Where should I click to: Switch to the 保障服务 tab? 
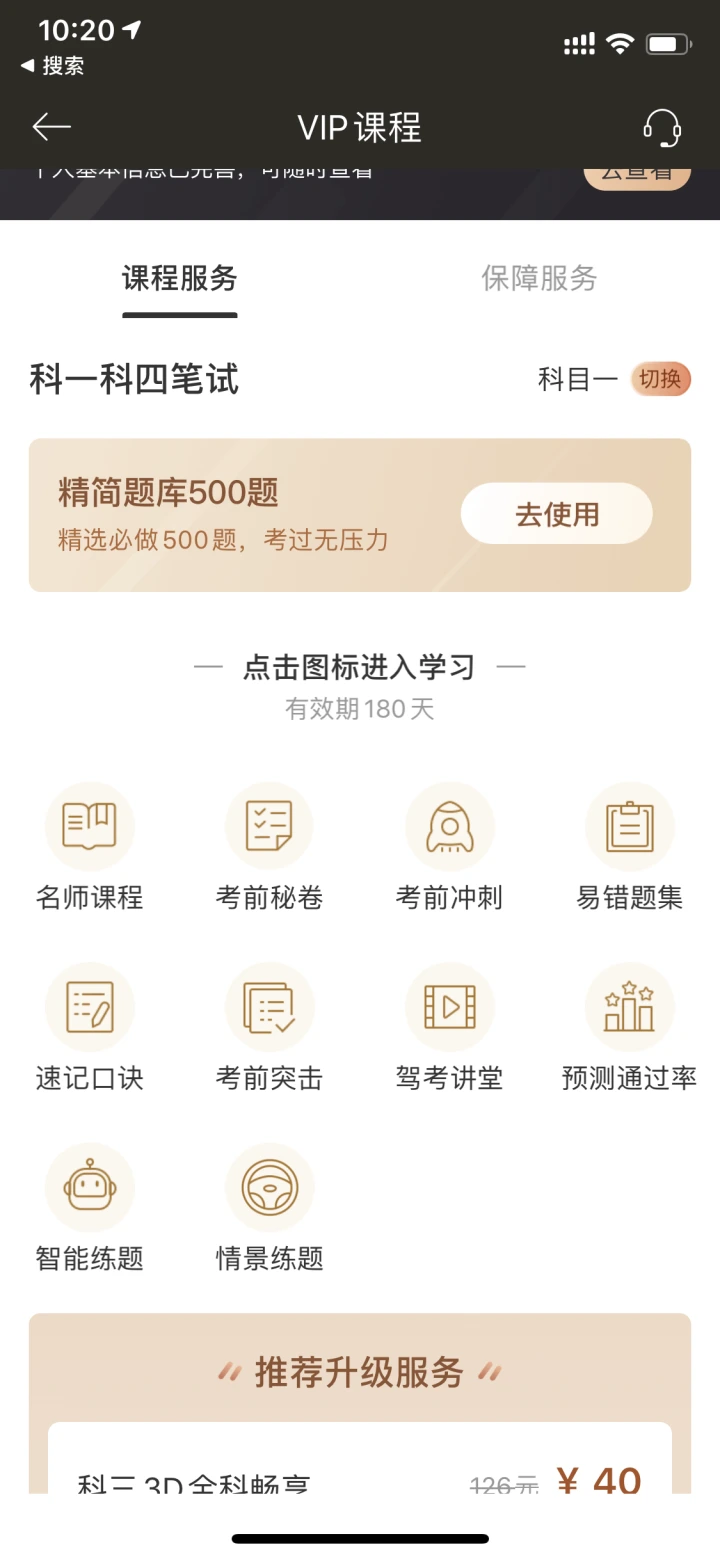coord(539,278)
